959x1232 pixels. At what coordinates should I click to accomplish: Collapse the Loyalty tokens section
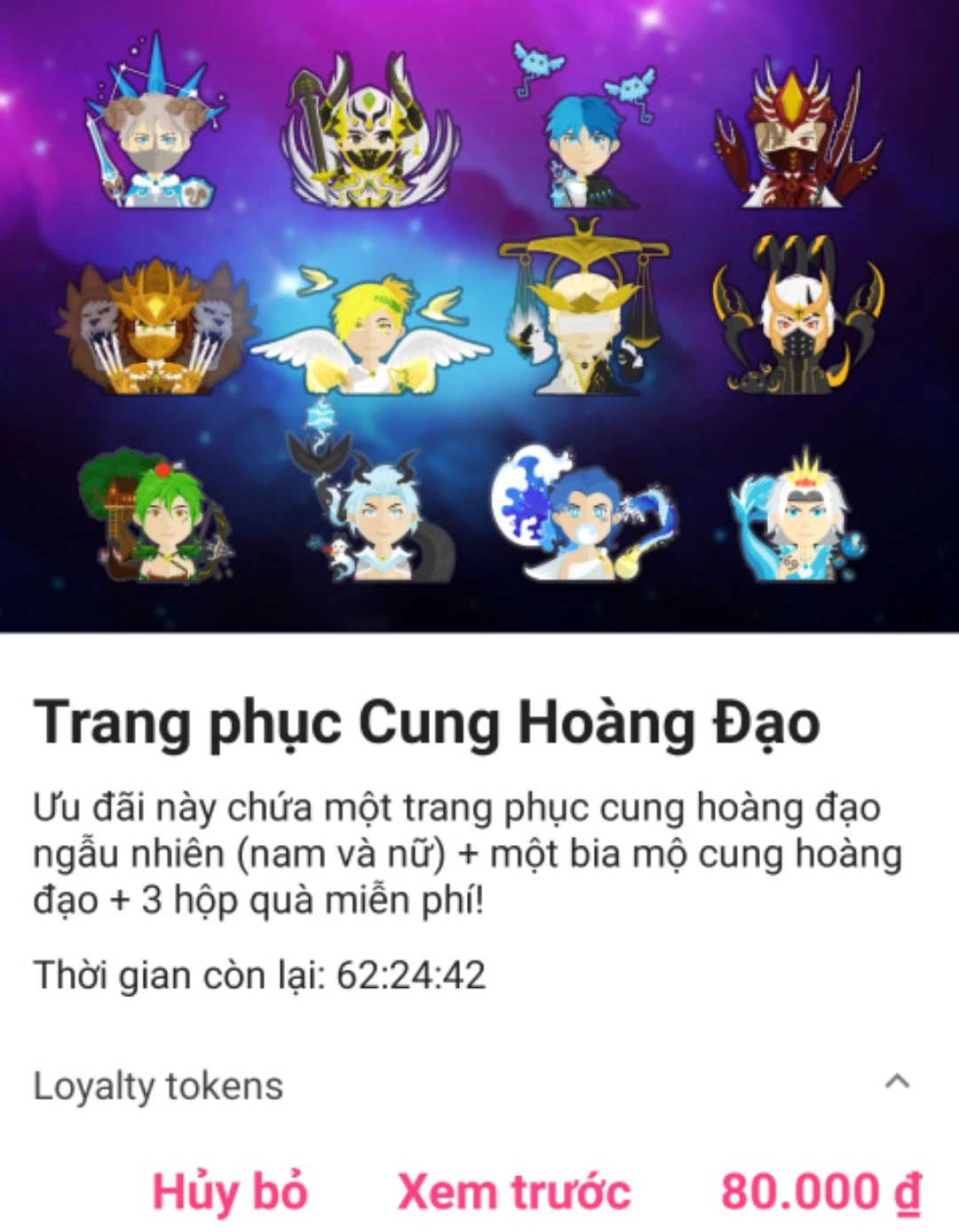click(x=898, y=1082)
